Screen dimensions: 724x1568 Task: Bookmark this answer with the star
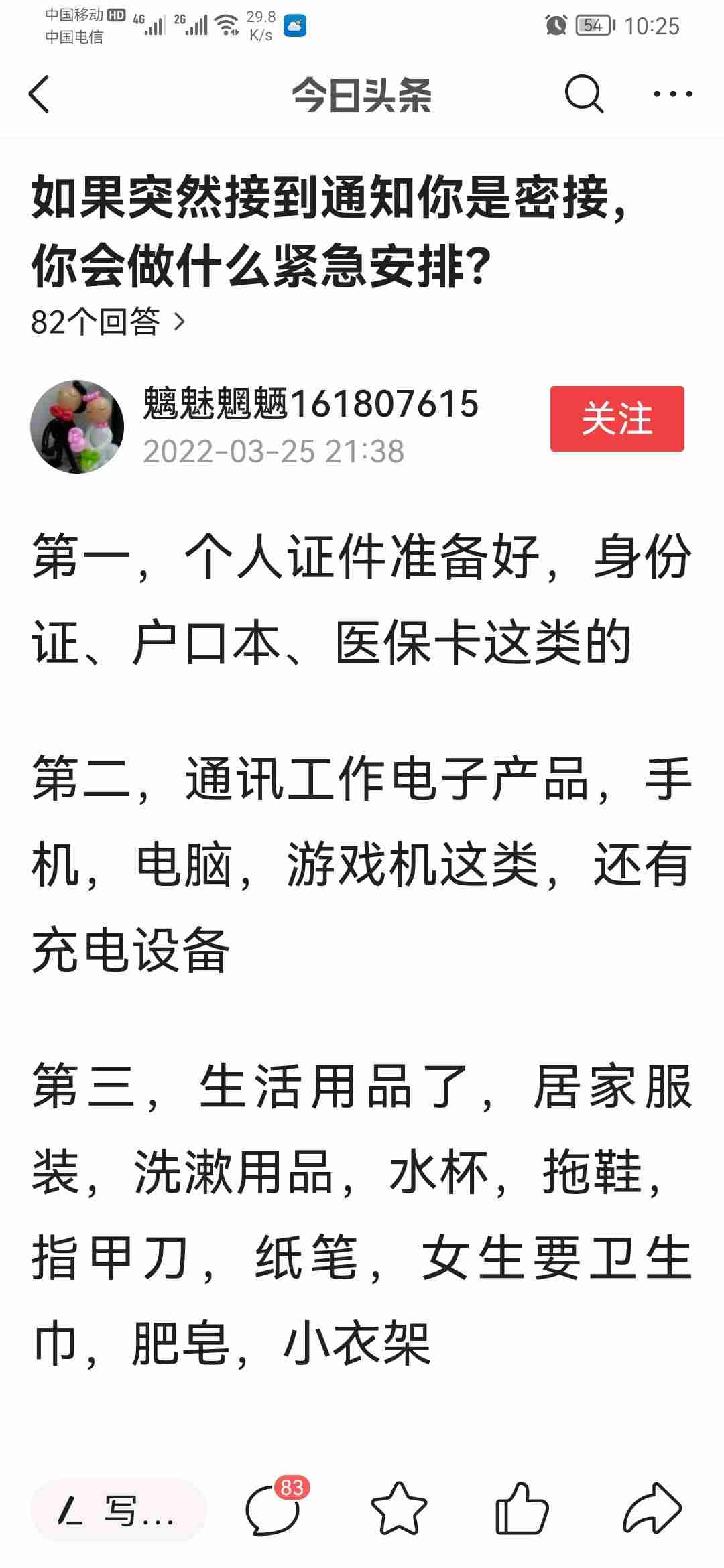399,1509
